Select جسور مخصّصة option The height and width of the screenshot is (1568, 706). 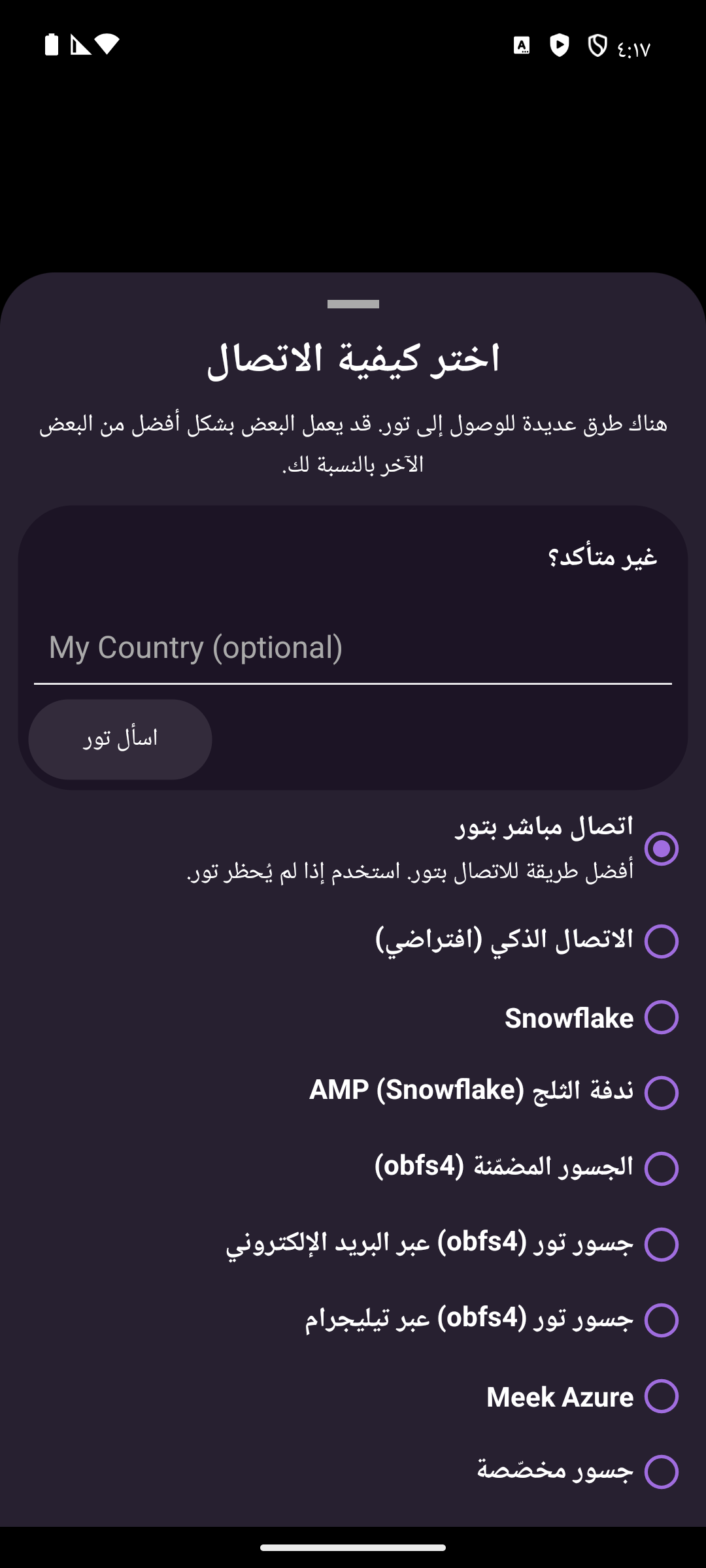pos(661,1471)
